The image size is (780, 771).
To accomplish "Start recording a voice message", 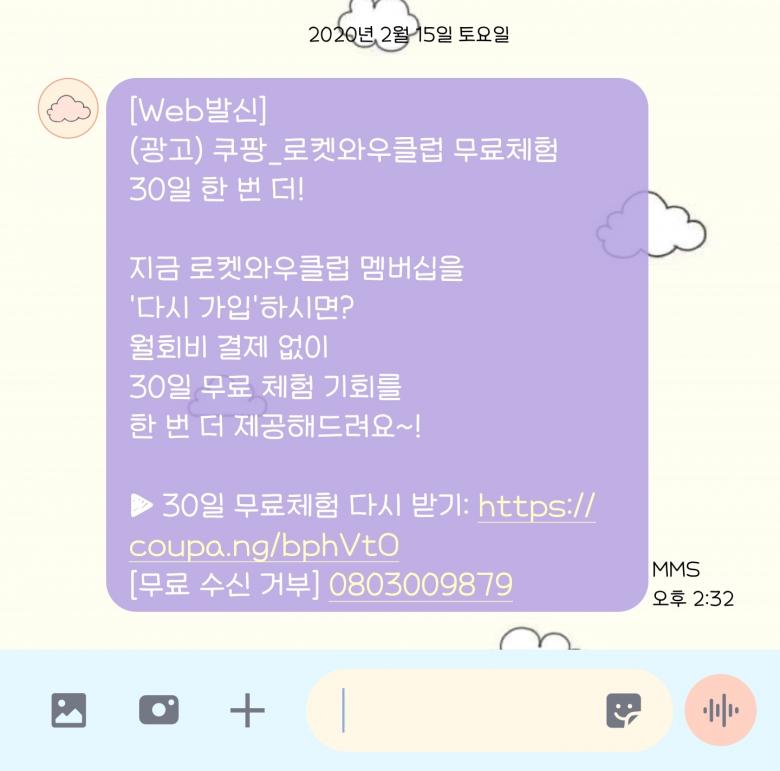I will (x=721, y=710).
